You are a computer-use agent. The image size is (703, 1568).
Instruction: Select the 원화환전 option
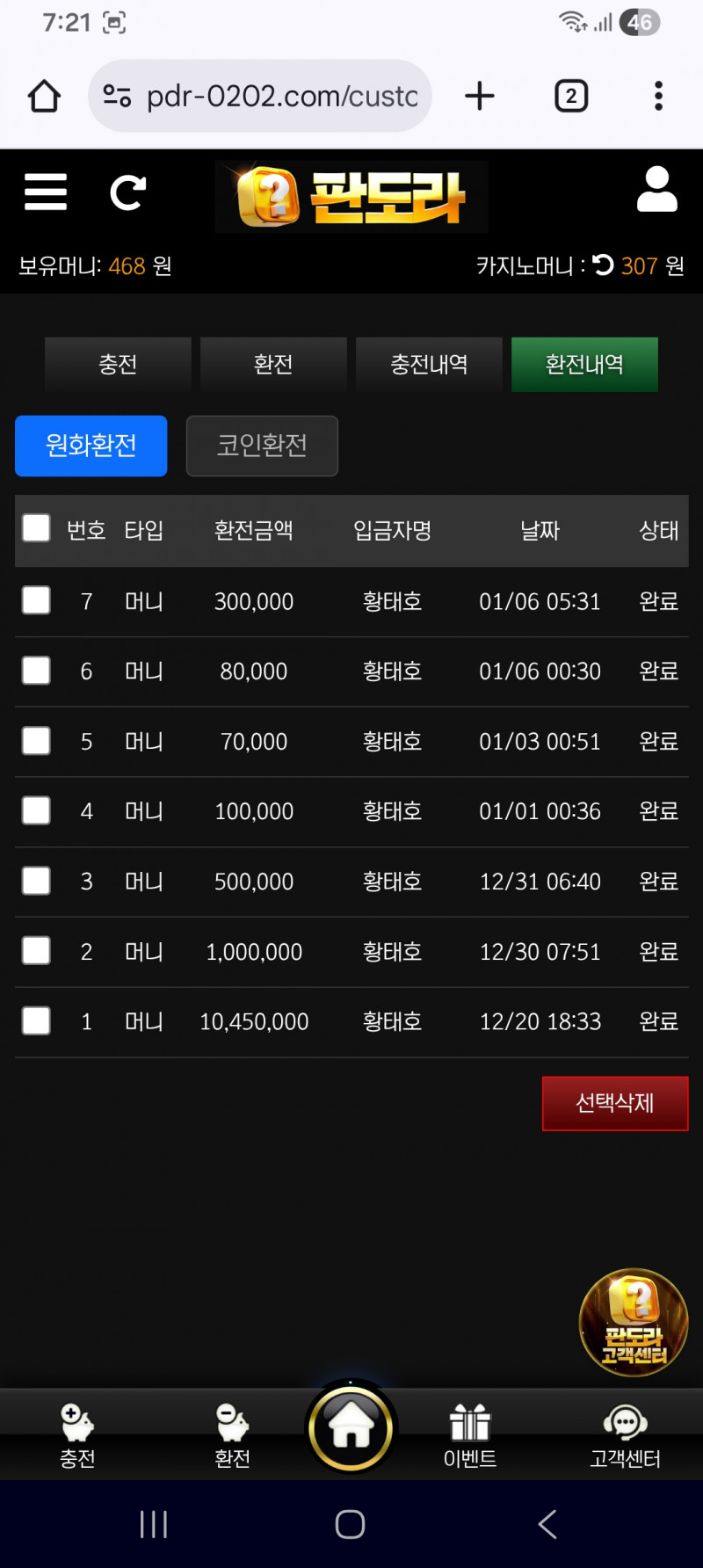91,446
